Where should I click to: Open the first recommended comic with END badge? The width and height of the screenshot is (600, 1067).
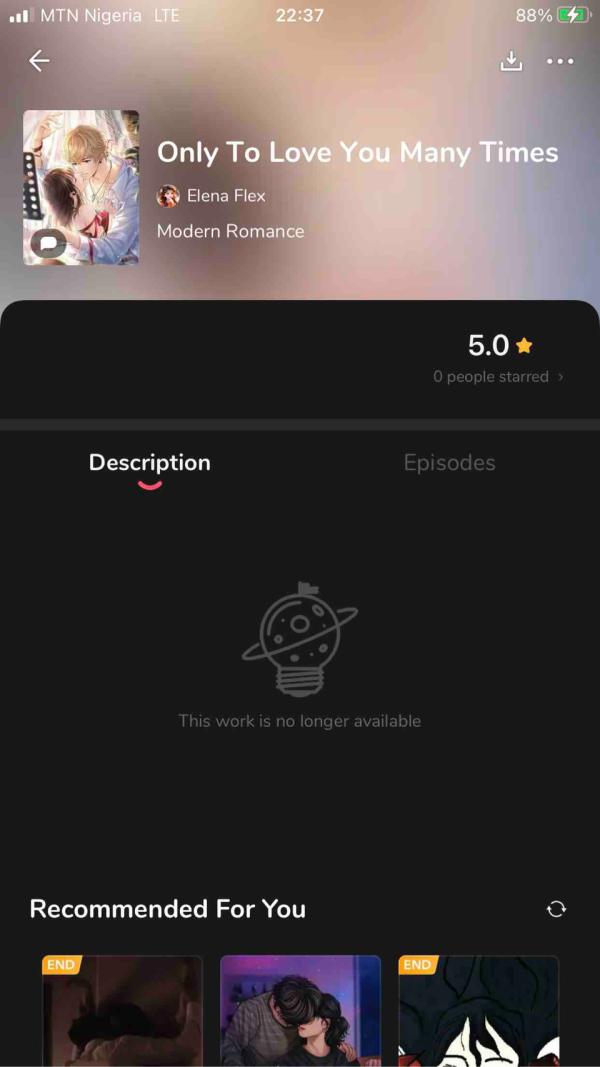point(122,1010)
